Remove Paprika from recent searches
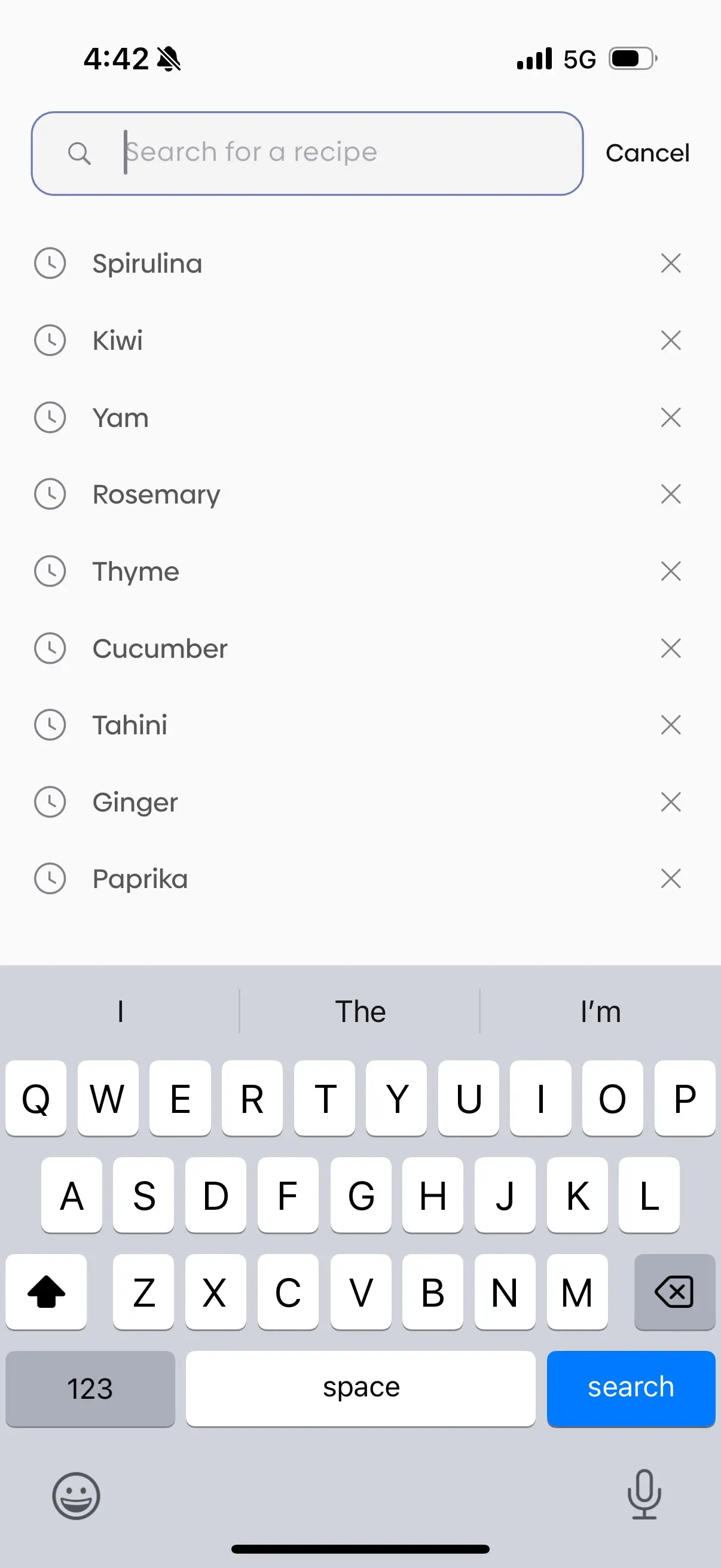 [671, 879]
